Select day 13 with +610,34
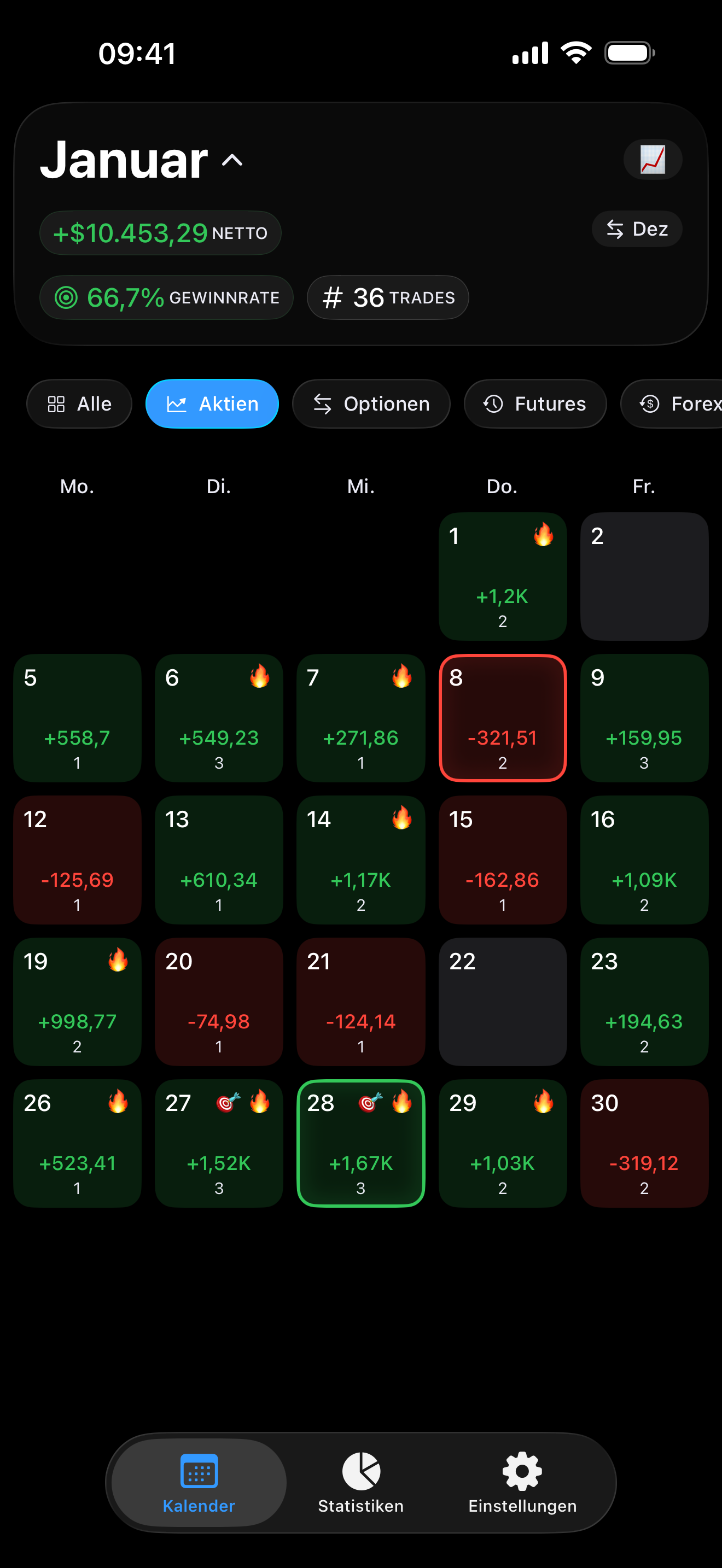This screenshot has height=1568, width=722. (x=219, y=859)
